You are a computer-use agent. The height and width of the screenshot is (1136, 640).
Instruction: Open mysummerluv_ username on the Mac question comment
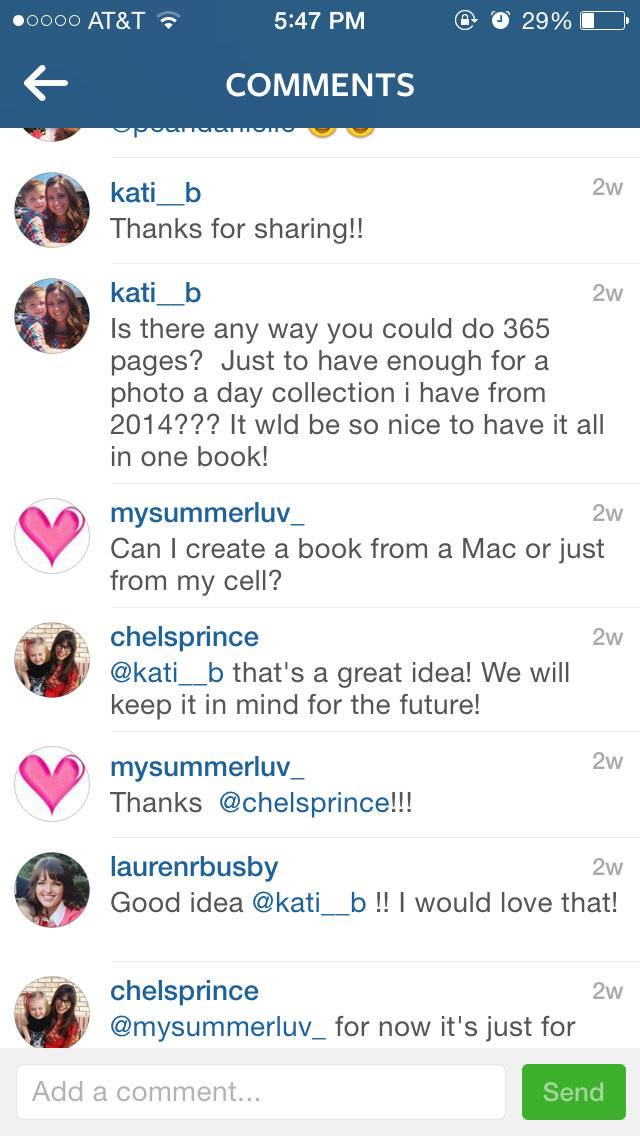tap(207, 514)
